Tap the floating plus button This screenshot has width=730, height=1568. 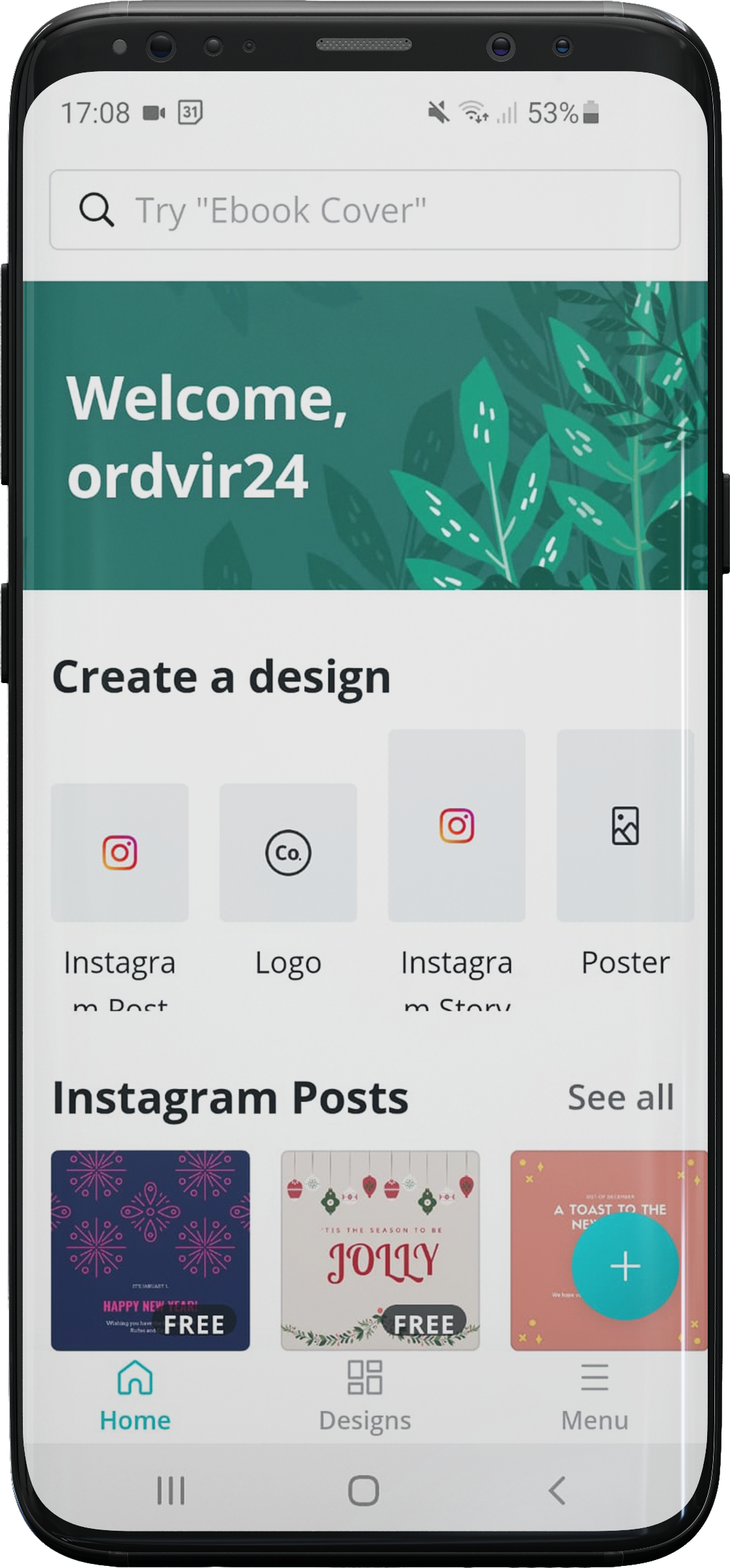click(x=625, y=1266)
